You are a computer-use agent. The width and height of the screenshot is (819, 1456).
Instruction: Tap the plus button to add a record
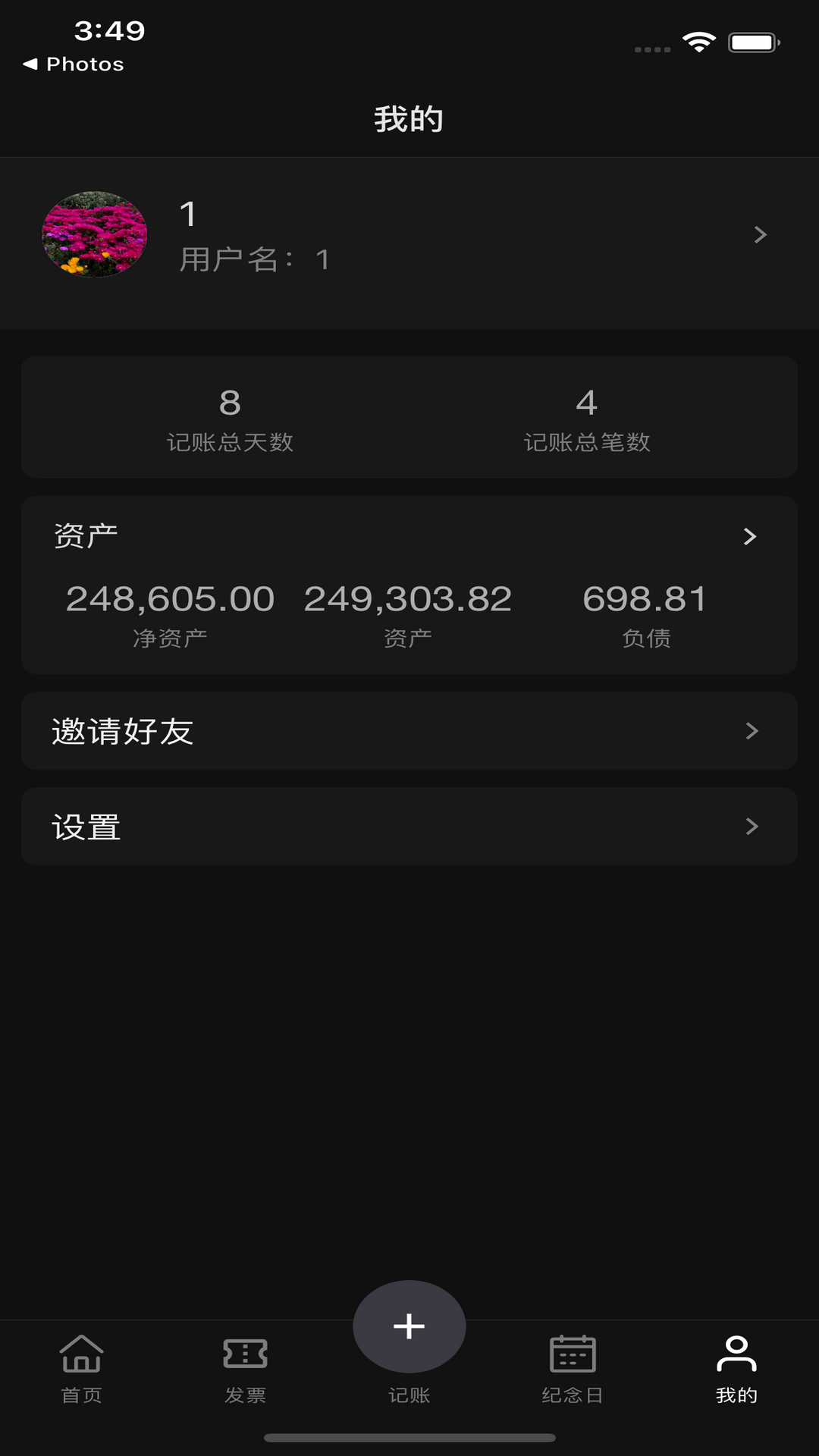(409, 1325)
